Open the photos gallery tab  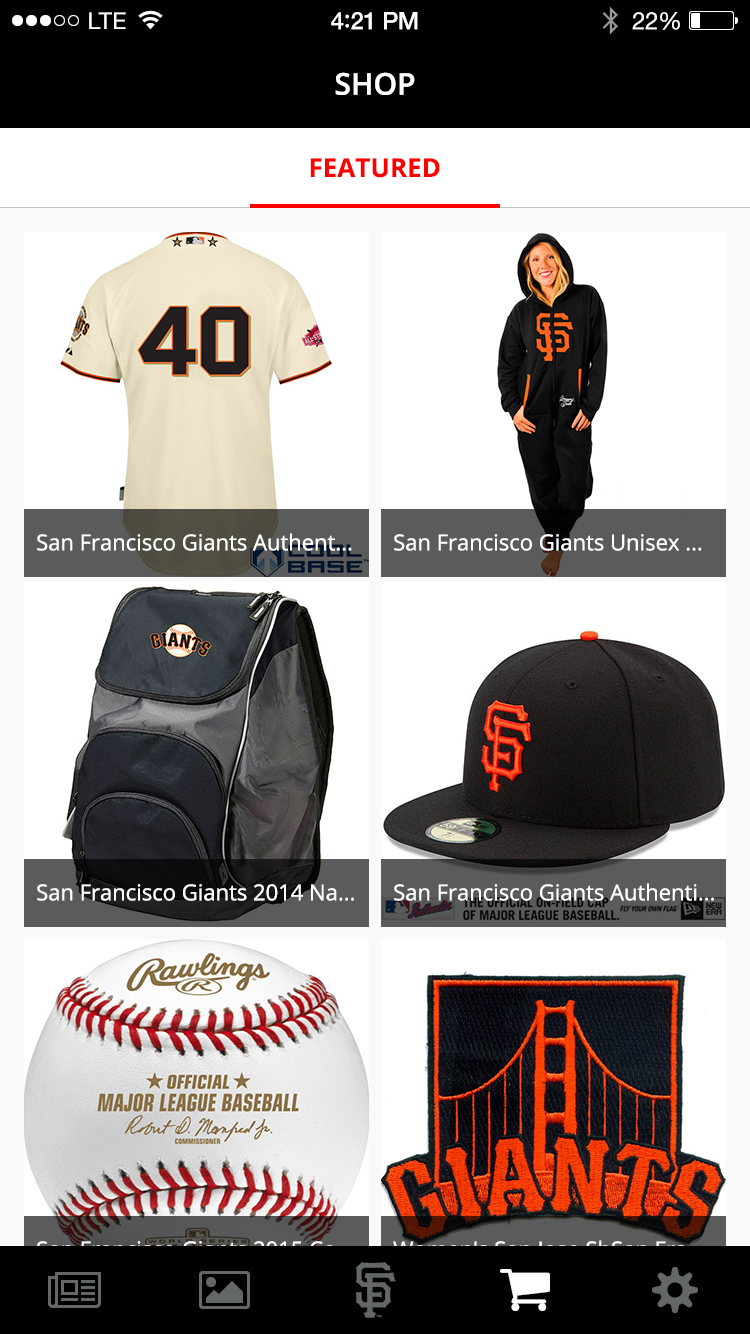(x=225, y=1290)
